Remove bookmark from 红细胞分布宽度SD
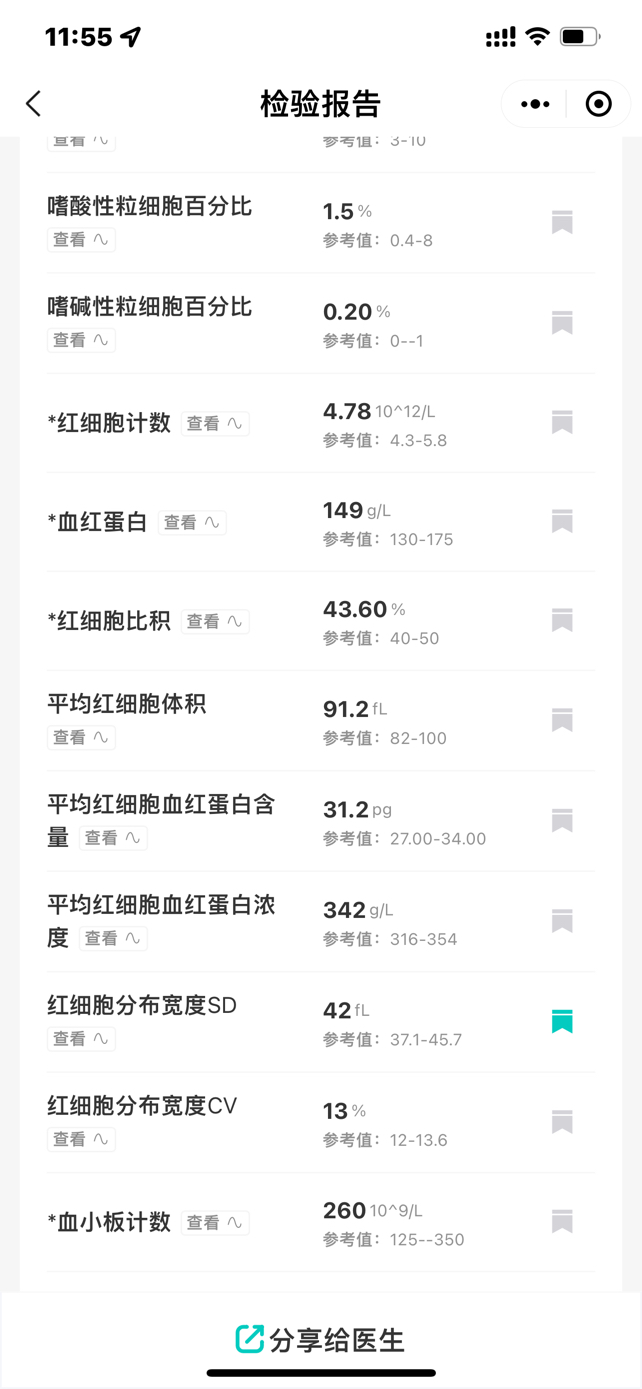 562,1021
